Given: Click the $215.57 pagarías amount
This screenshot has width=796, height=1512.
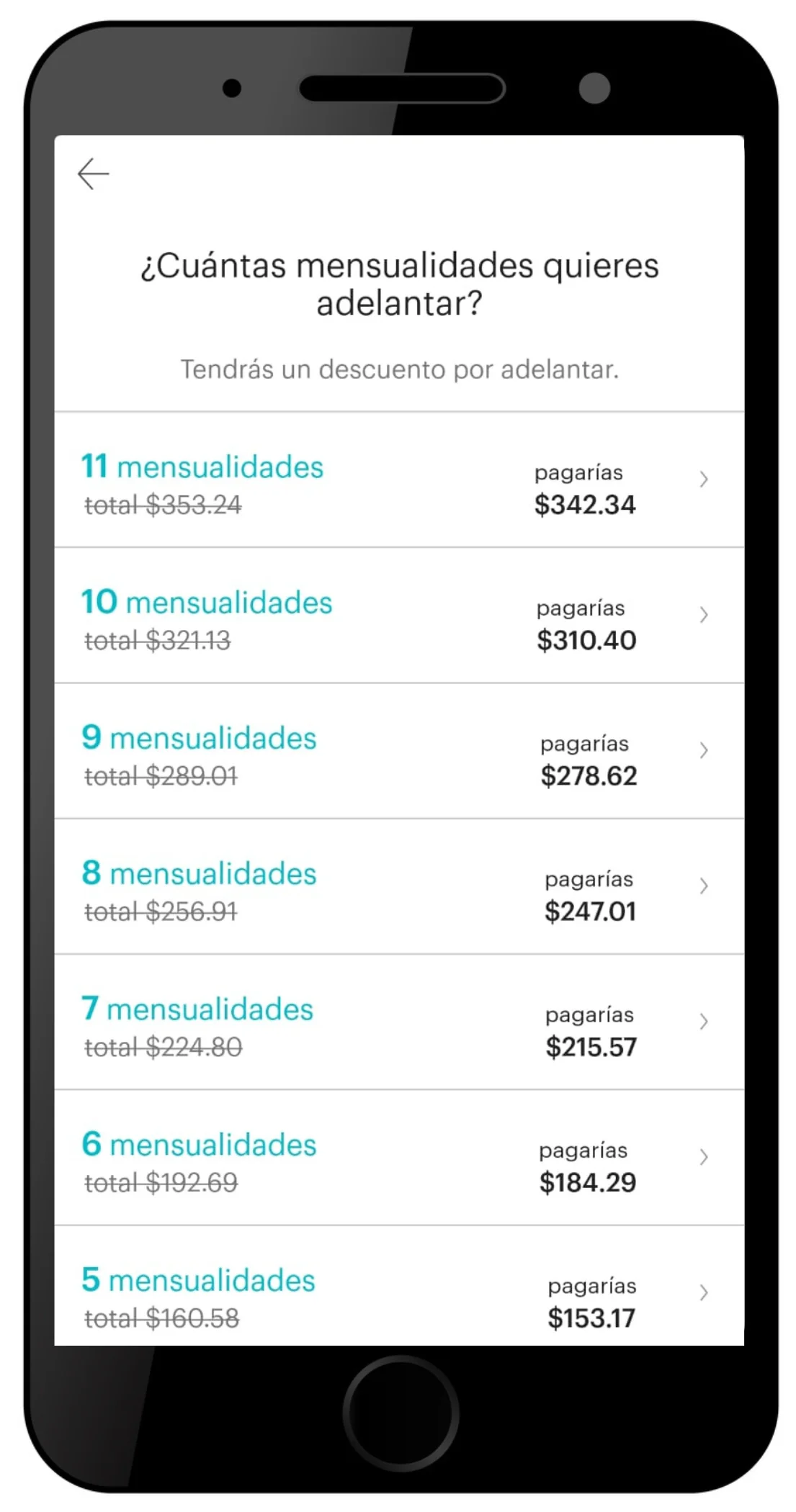Looking at the screenshot, I should click(591, 1048).
